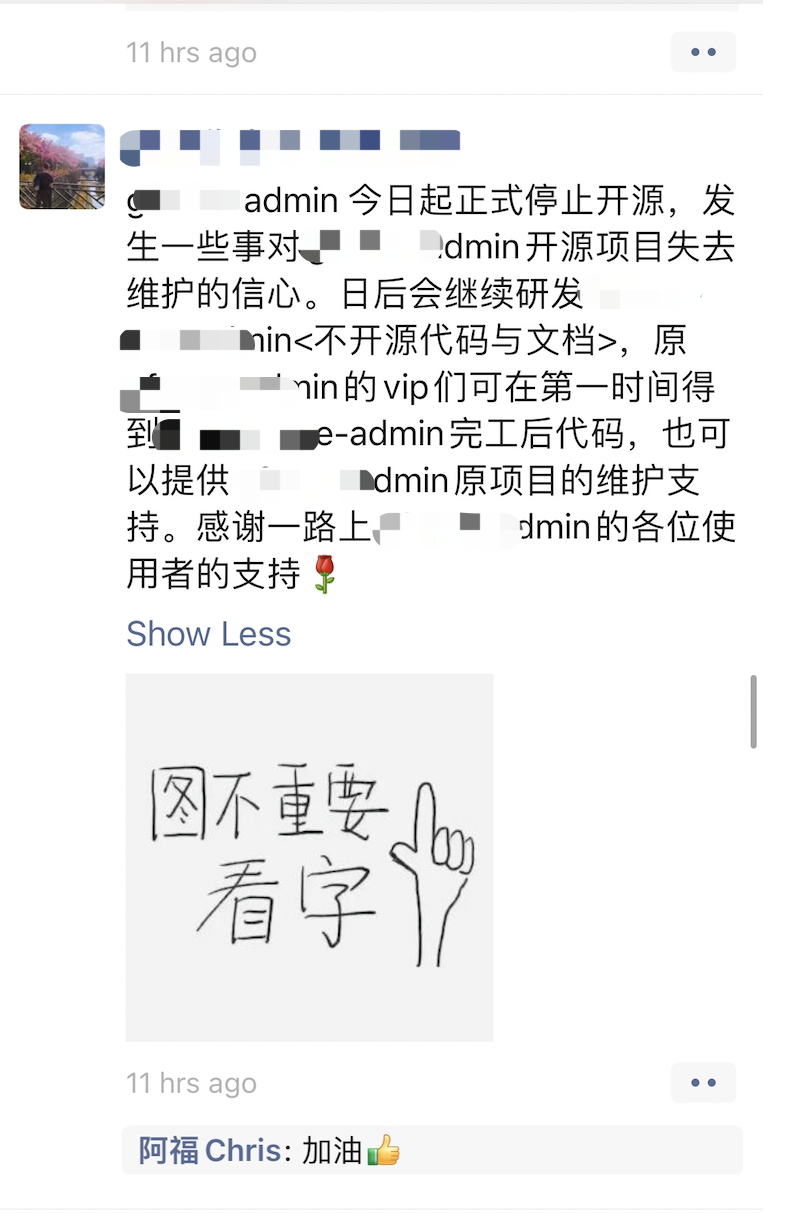Collapse the post with Show Less

pyautogui.click(x=208, y=634)
